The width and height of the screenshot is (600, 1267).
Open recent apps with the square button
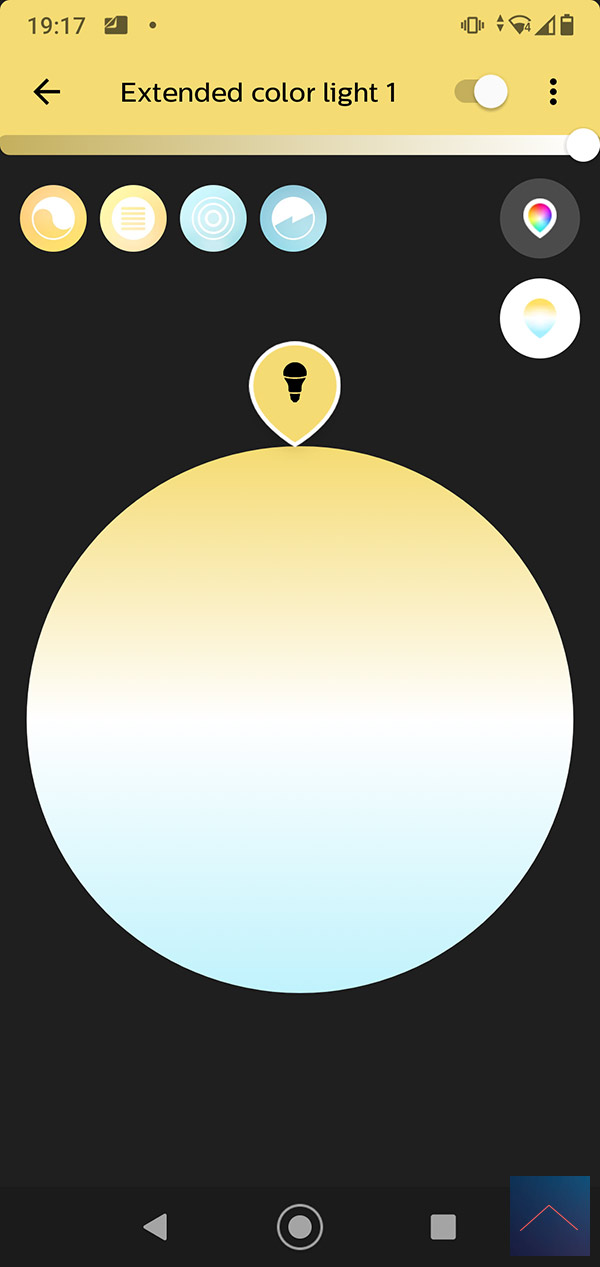443,1227
